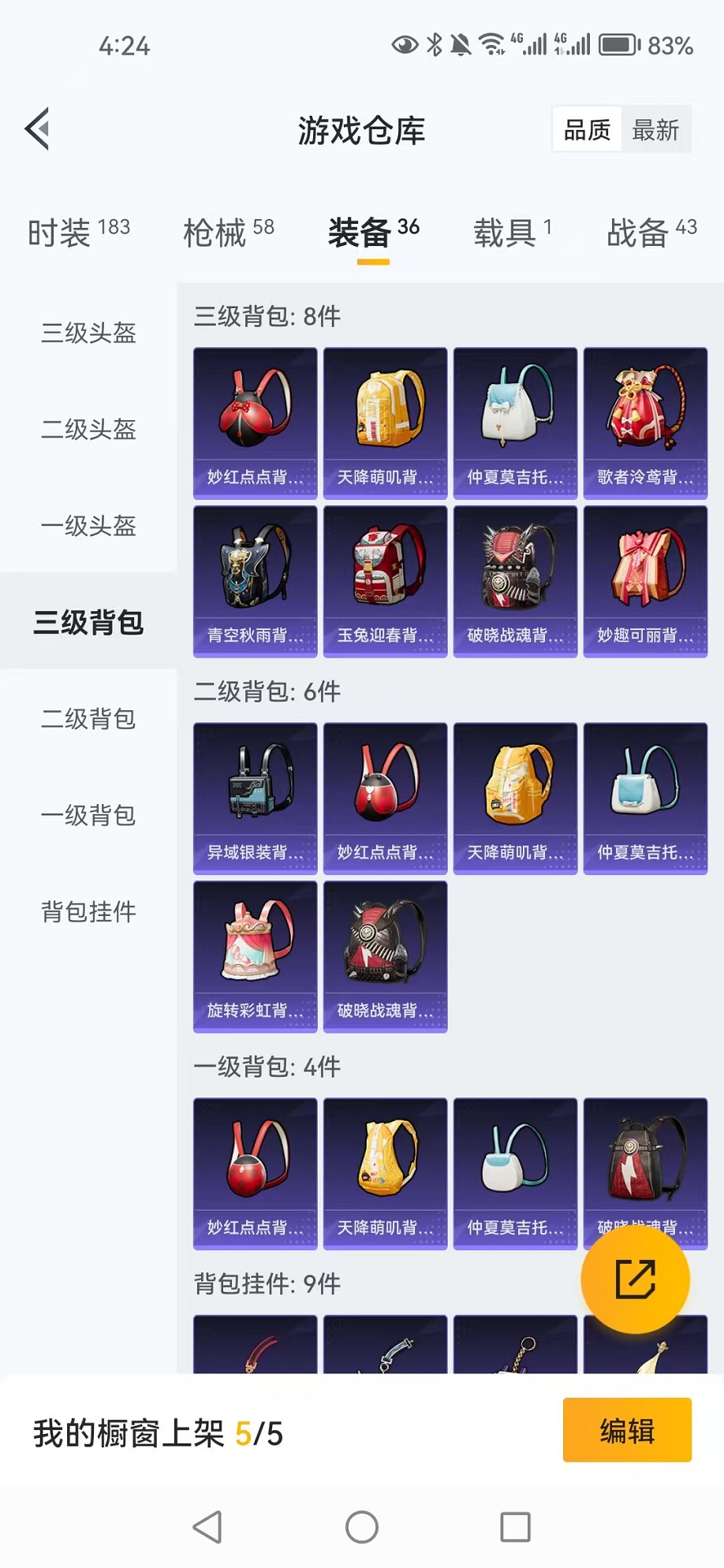Image resolution: width=724 pixels, height=1568 pixels.
Task: Tap the 编辑 button
Action: (x=627, y=1430)
